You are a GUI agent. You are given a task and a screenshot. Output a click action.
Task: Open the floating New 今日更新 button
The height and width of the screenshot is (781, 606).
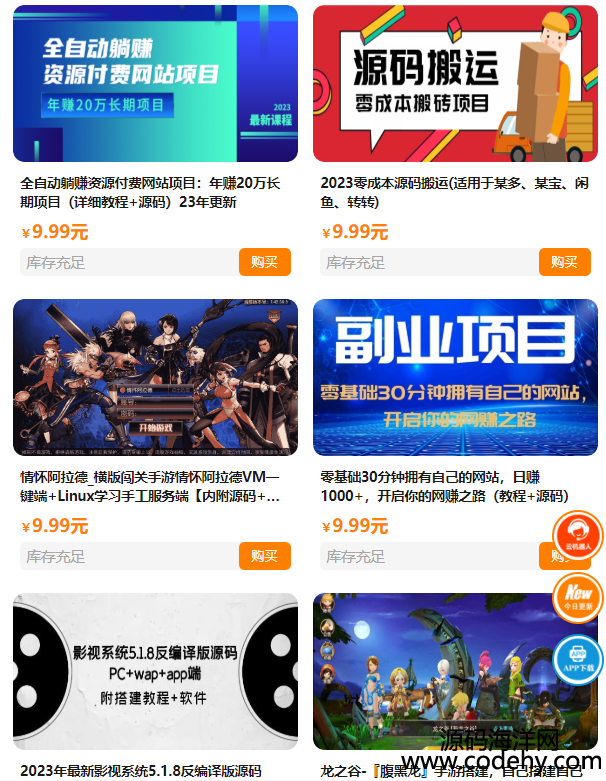click(578, 597)
